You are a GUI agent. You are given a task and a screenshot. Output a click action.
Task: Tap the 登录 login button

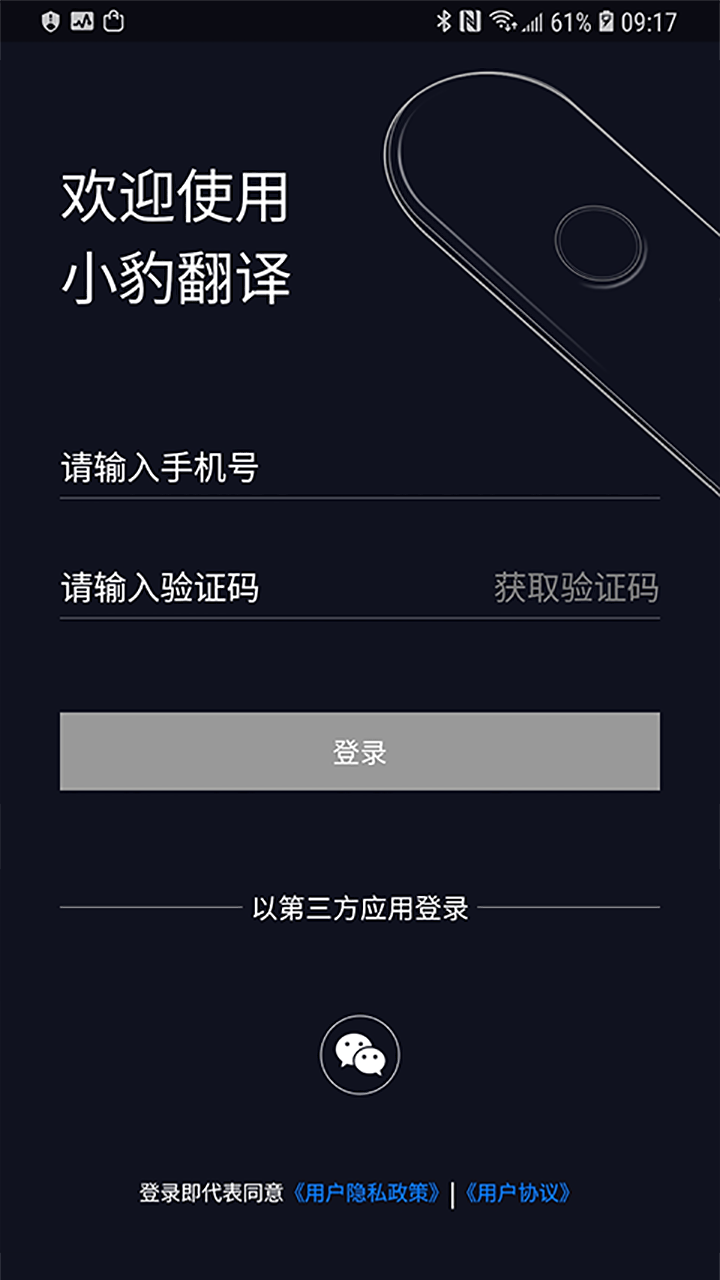pos(360,751)
